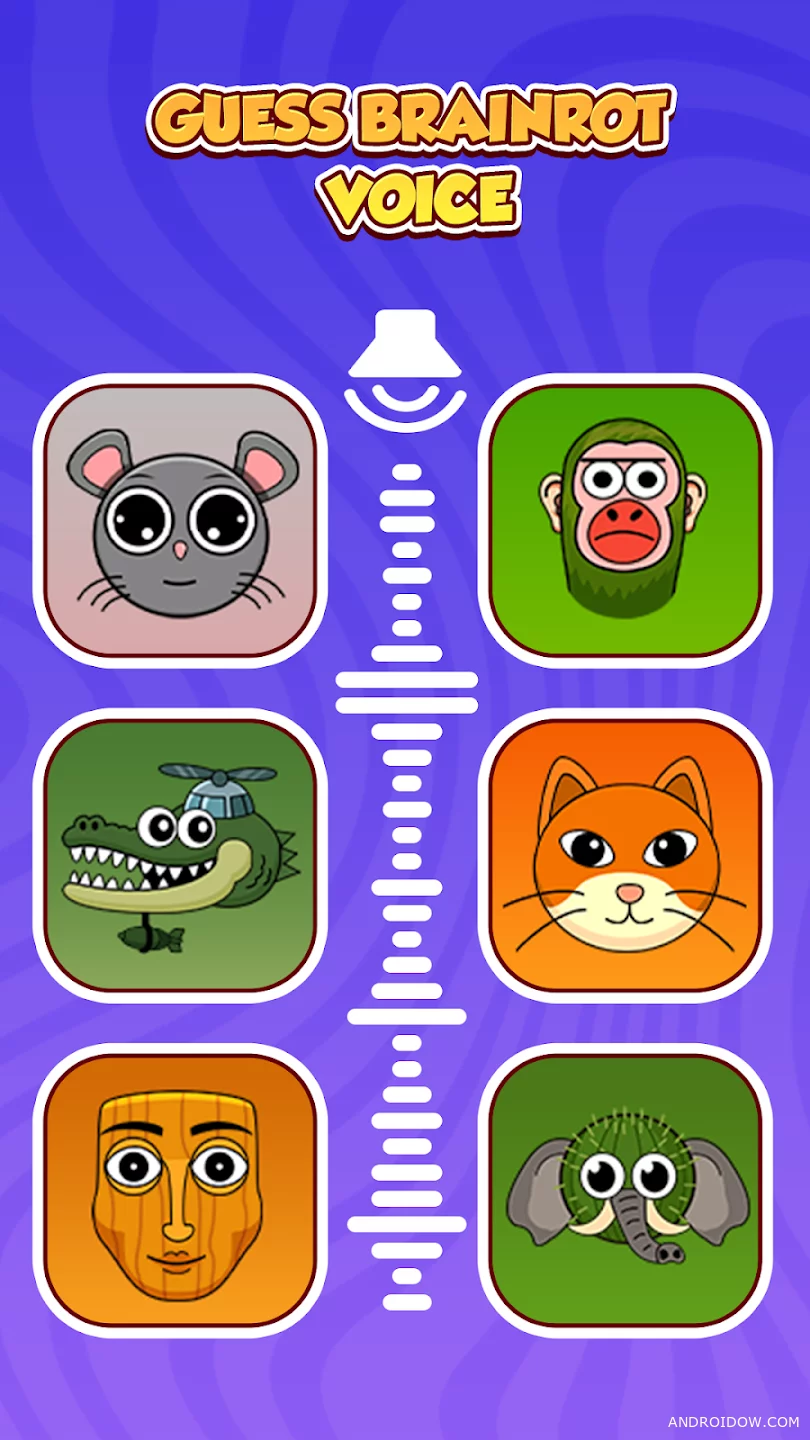Pick the crocodile with propeller hat tile

tap(181, 855)
